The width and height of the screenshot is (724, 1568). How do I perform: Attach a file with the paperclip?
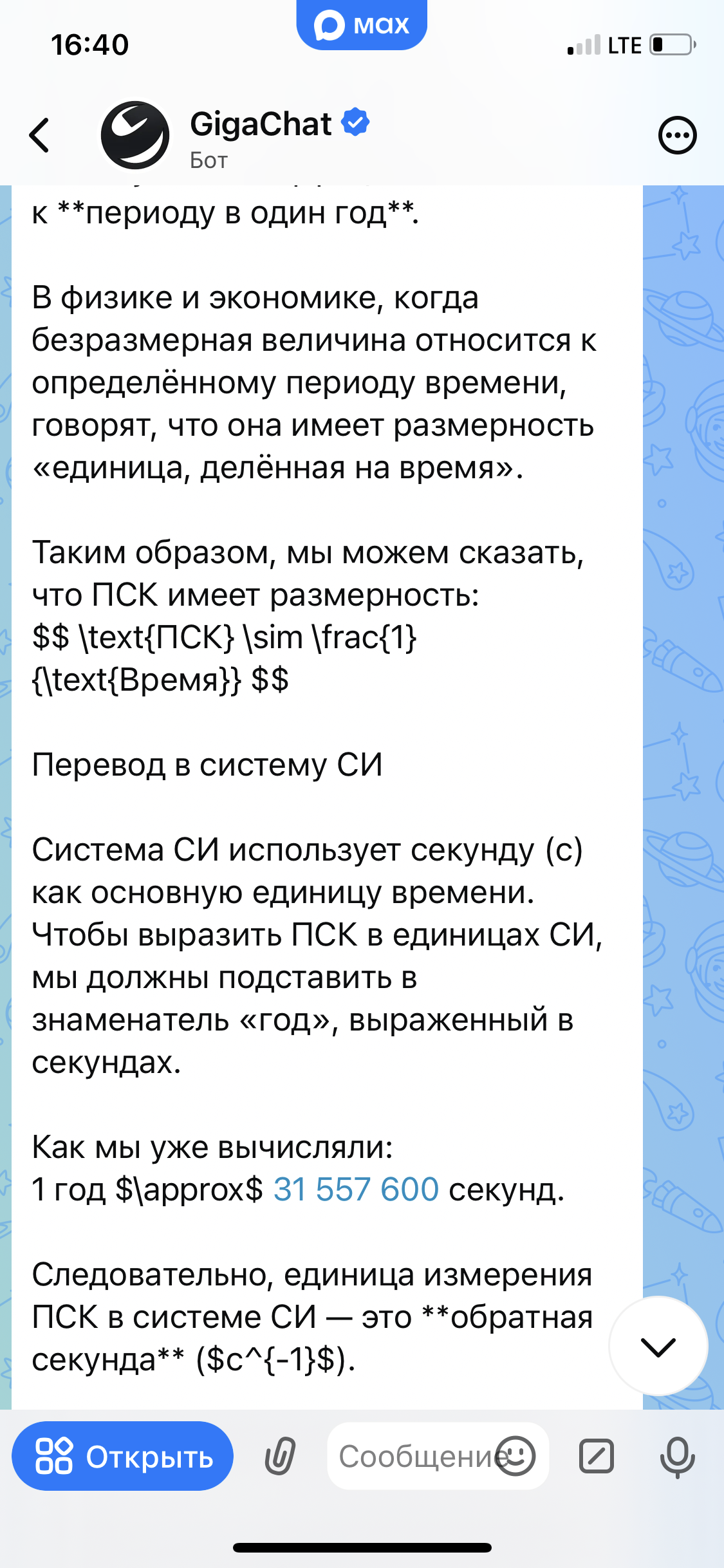pos(280,1456)
